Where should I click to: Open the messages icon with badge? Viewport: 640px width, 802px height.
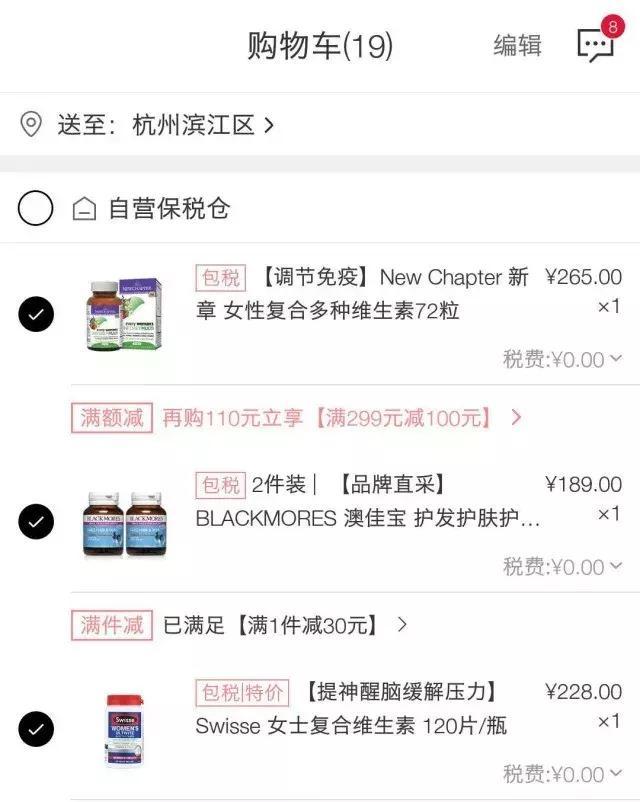tap(596, 45)
